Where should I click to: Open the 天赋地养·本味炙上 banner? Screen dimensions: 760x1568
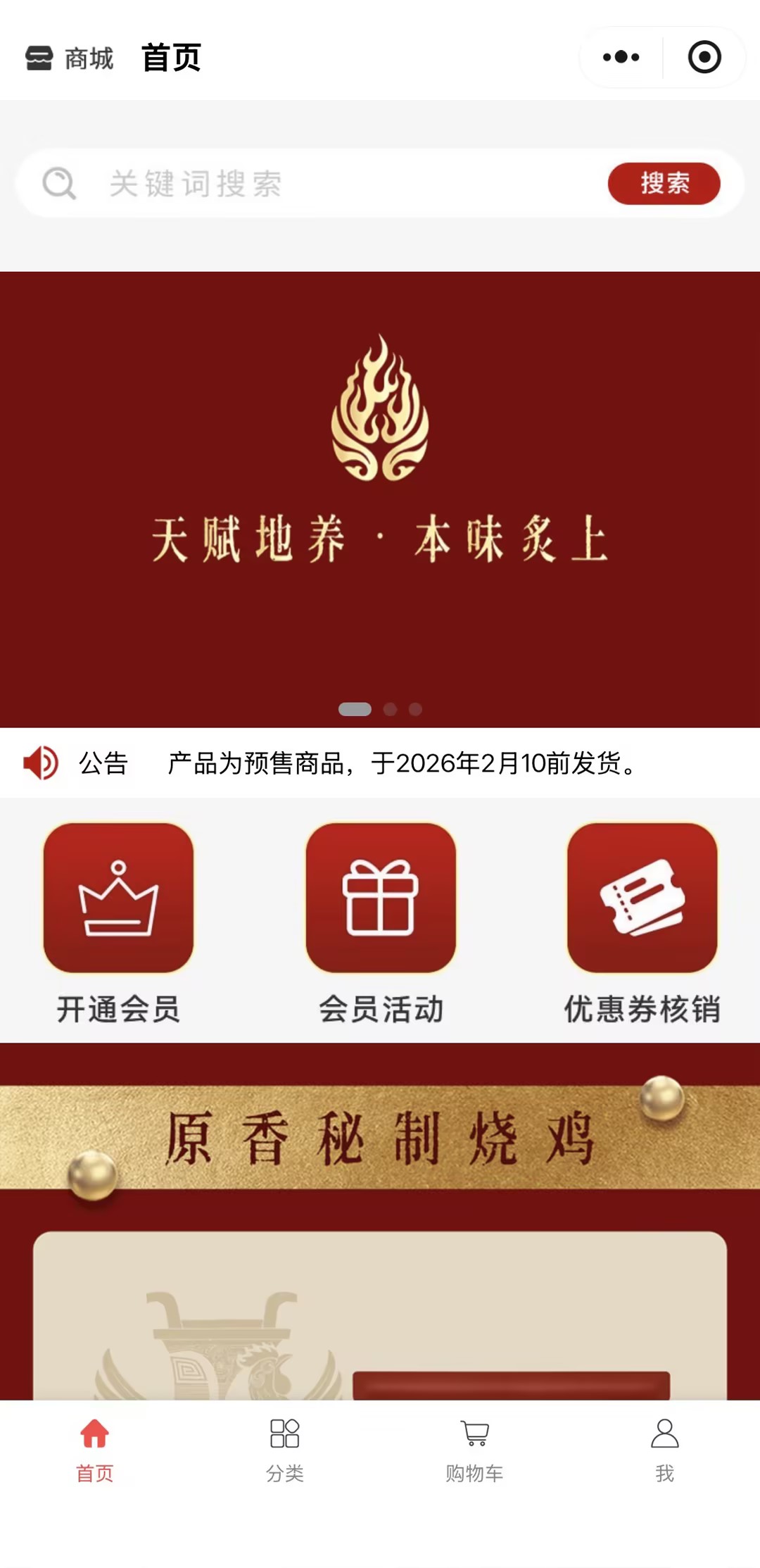380,493
